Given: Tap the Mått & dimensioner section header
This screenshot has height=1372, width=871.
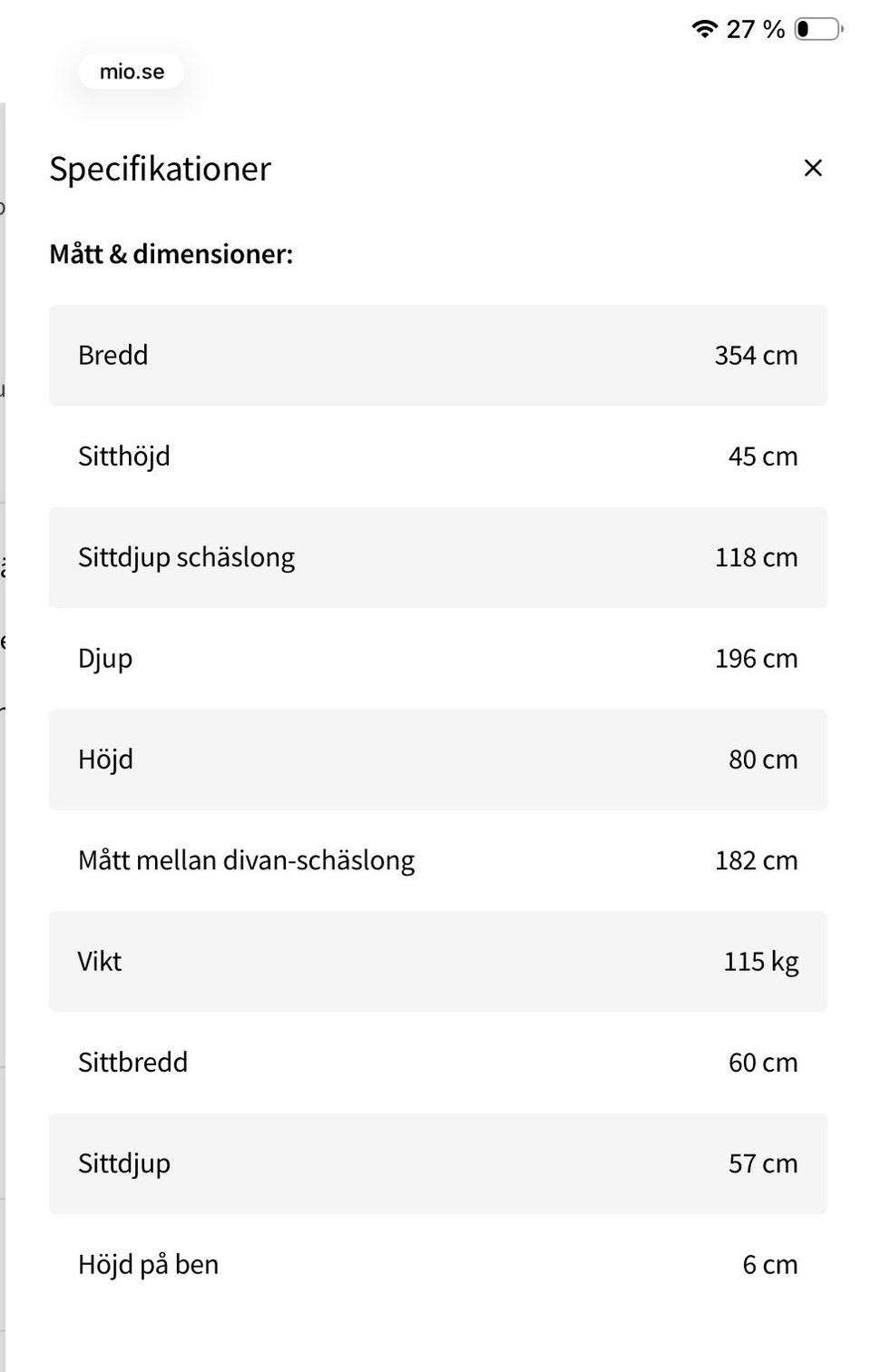Looking at the screenshot, I should coord(171,254).
